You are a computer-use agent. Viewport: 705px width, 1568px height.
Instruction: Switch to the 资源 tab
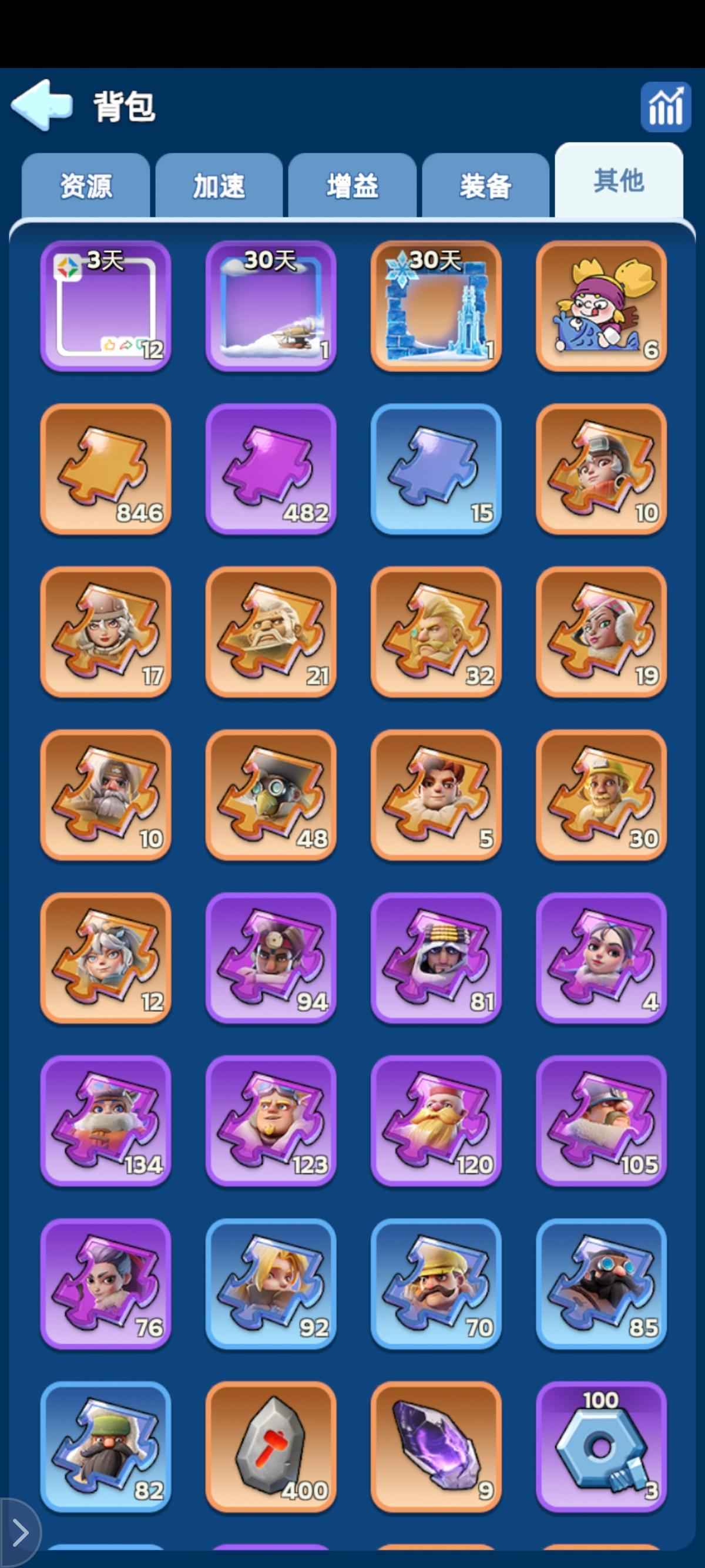pos(86,186)
